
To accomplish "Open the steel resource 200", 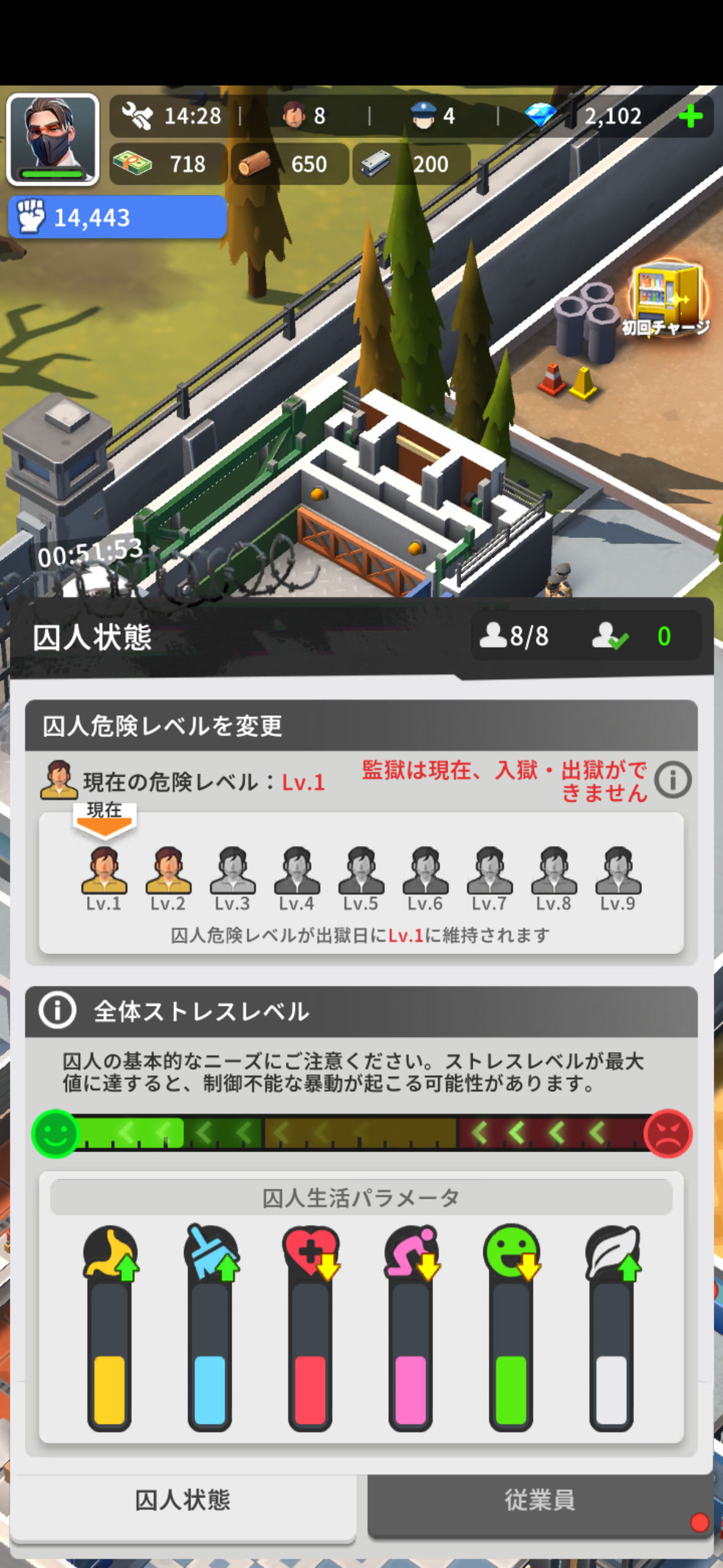I will tap(411, 164).
